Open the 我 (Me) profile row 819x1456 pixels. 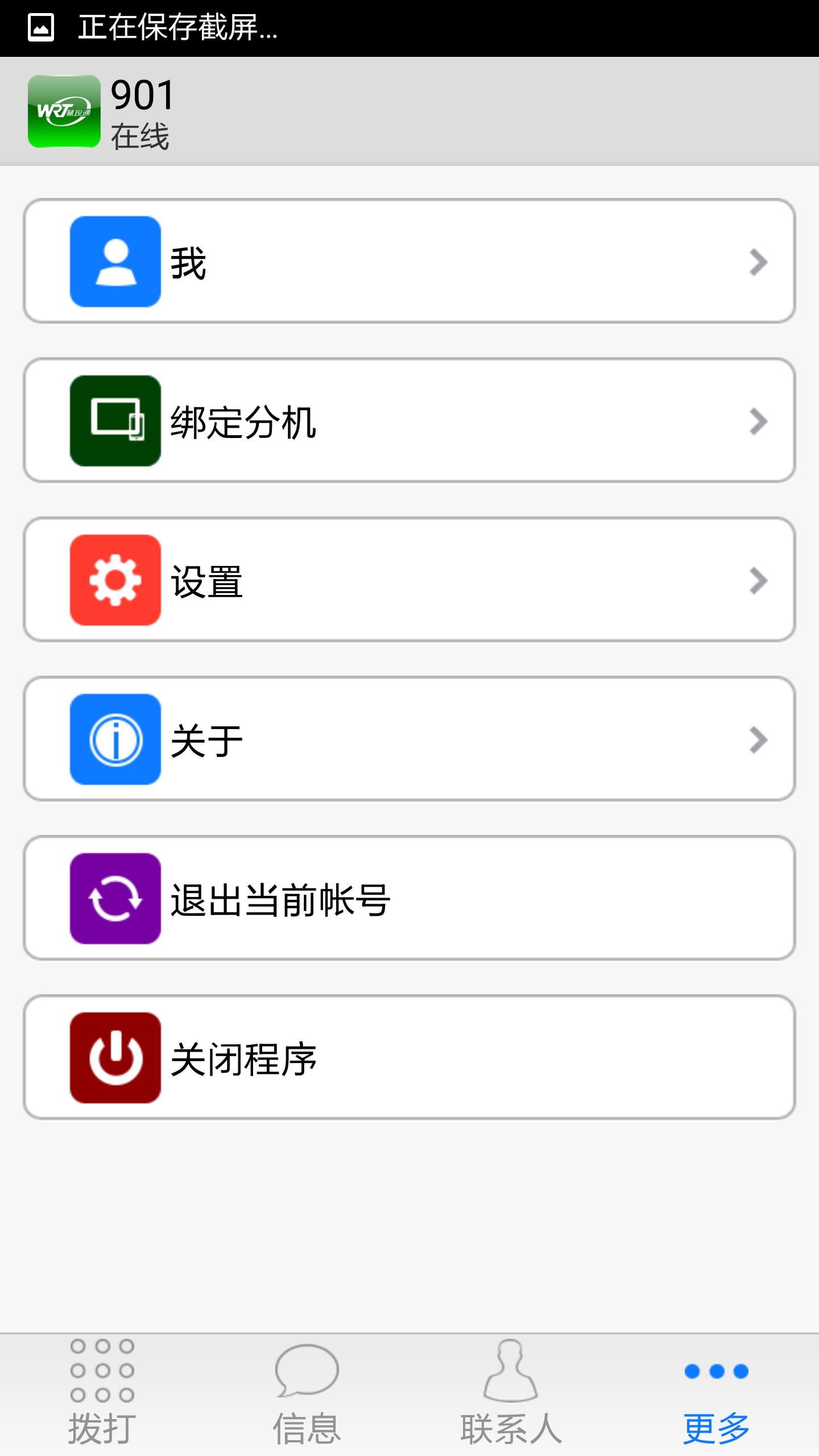(x=408, y=262)
